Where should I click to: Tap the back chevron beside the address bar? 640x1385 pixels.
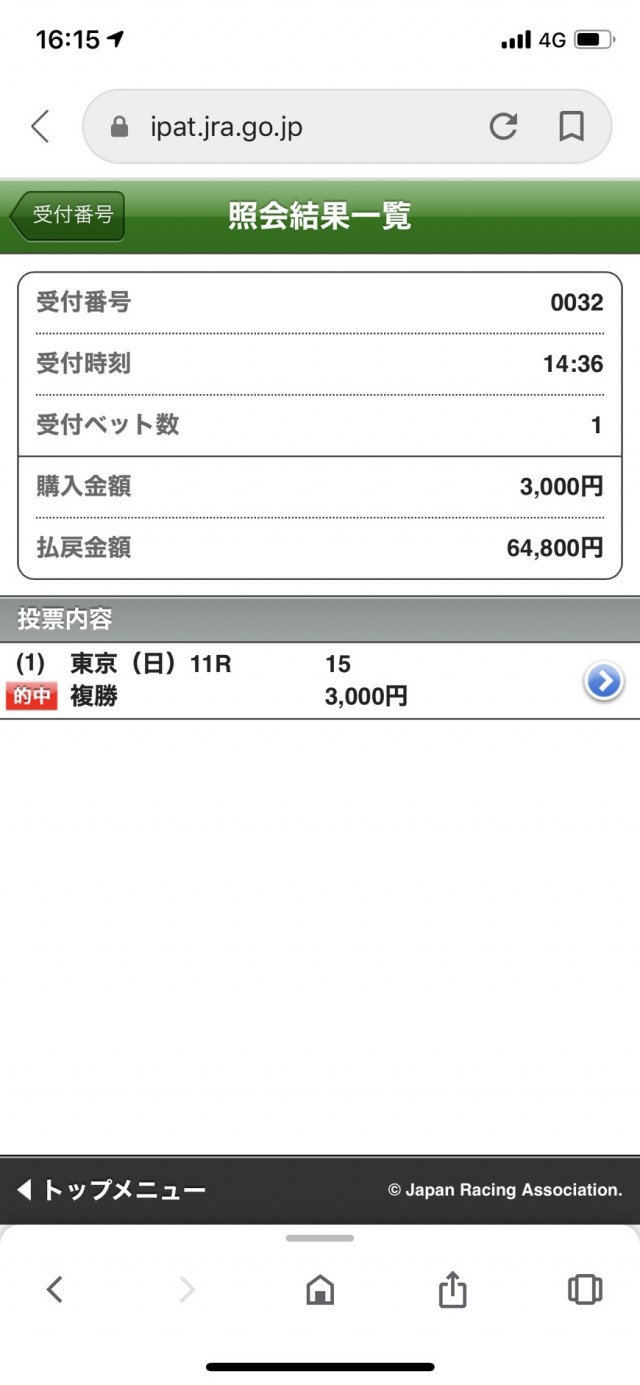pos(40,127)
